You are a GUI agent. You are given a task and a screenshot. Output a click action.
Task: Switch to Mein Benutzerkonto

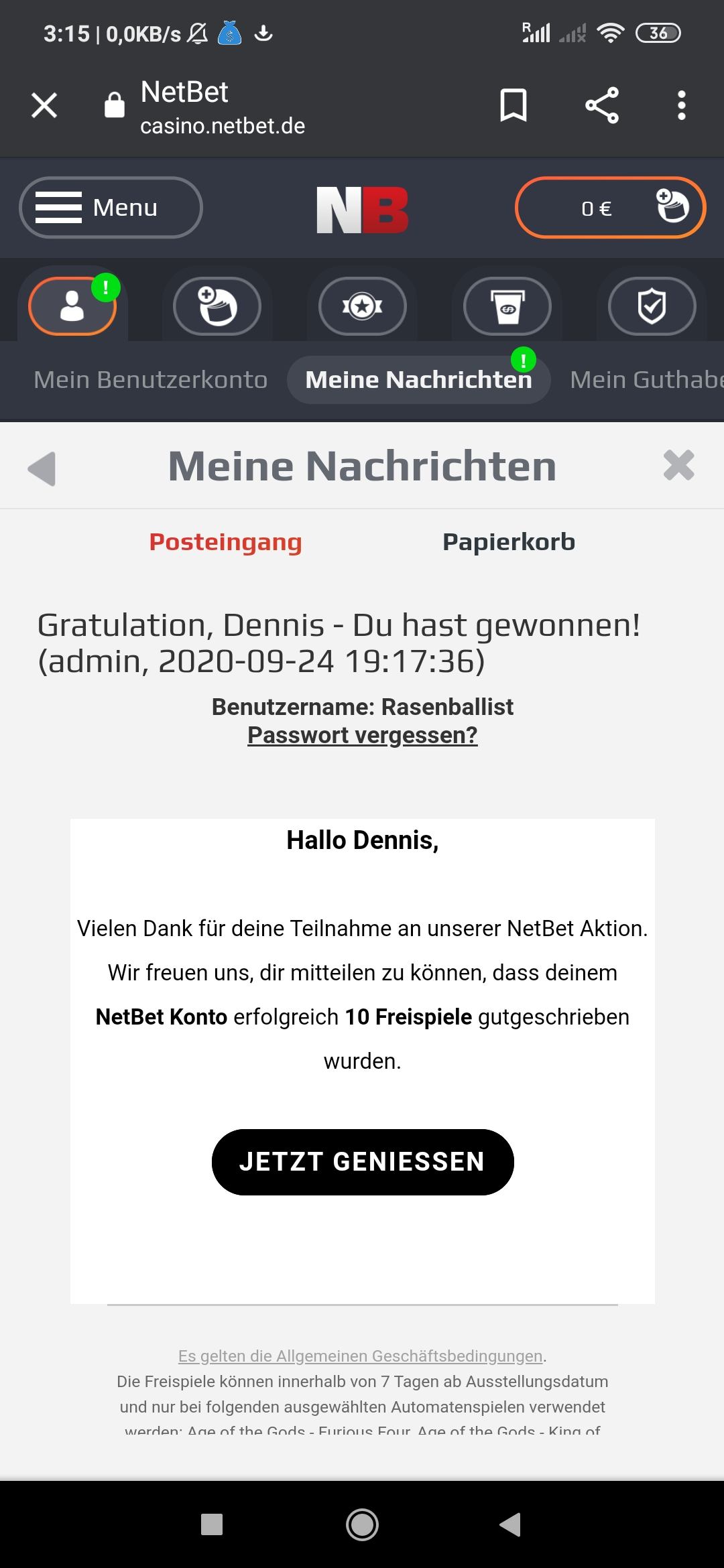pyautogui.click(x=151, y=380)
